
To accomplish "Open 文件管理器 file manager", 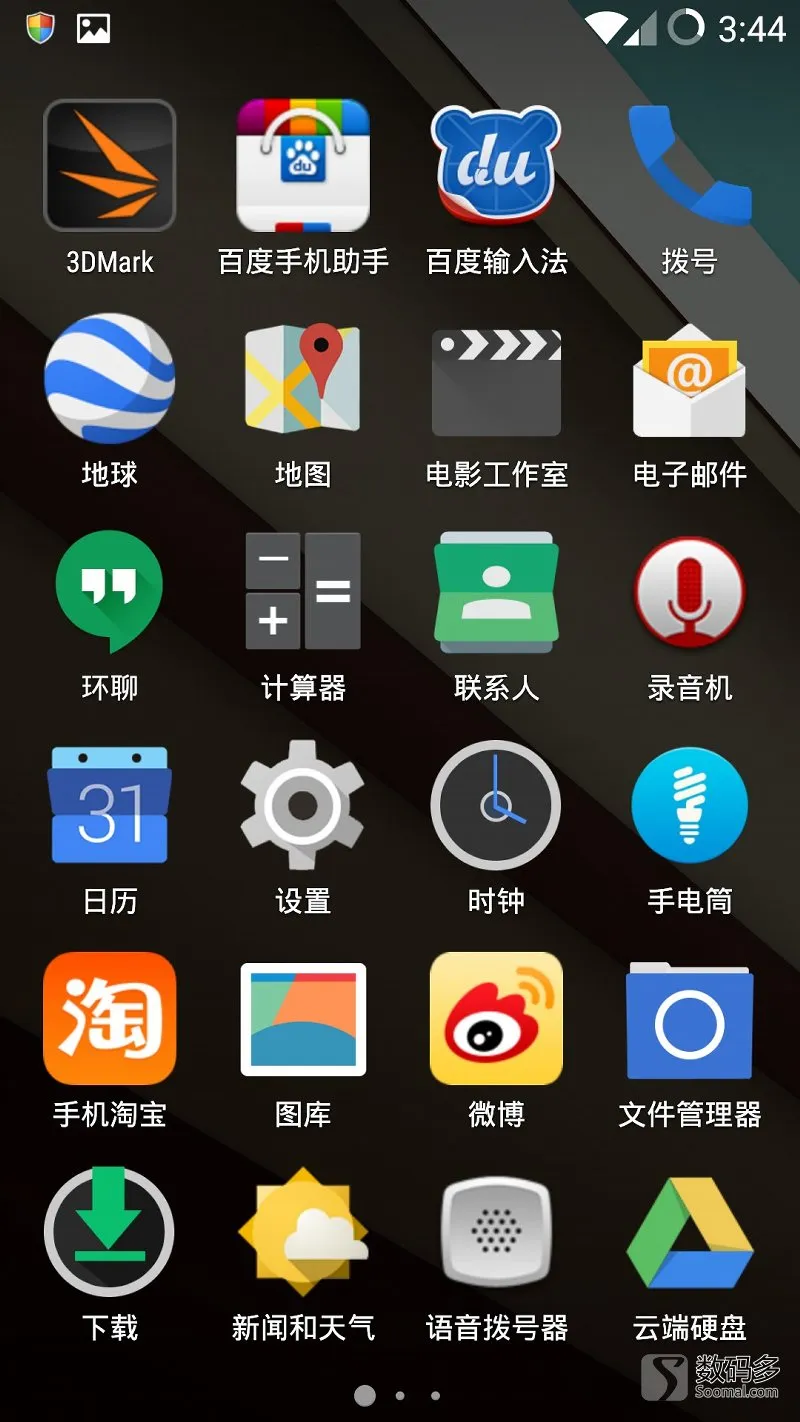I will coord(689,1018).
